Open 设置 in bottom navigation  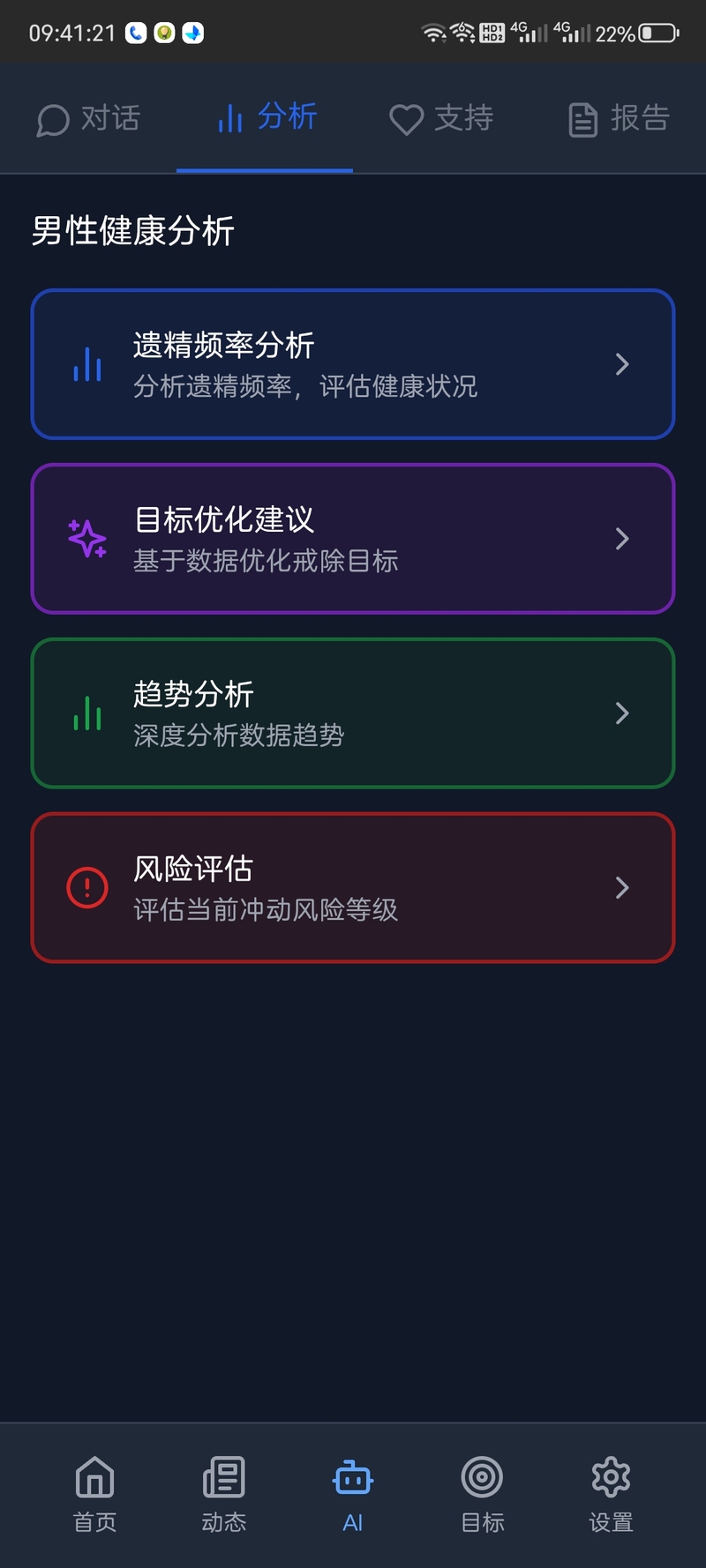[x=611, y=1494]
